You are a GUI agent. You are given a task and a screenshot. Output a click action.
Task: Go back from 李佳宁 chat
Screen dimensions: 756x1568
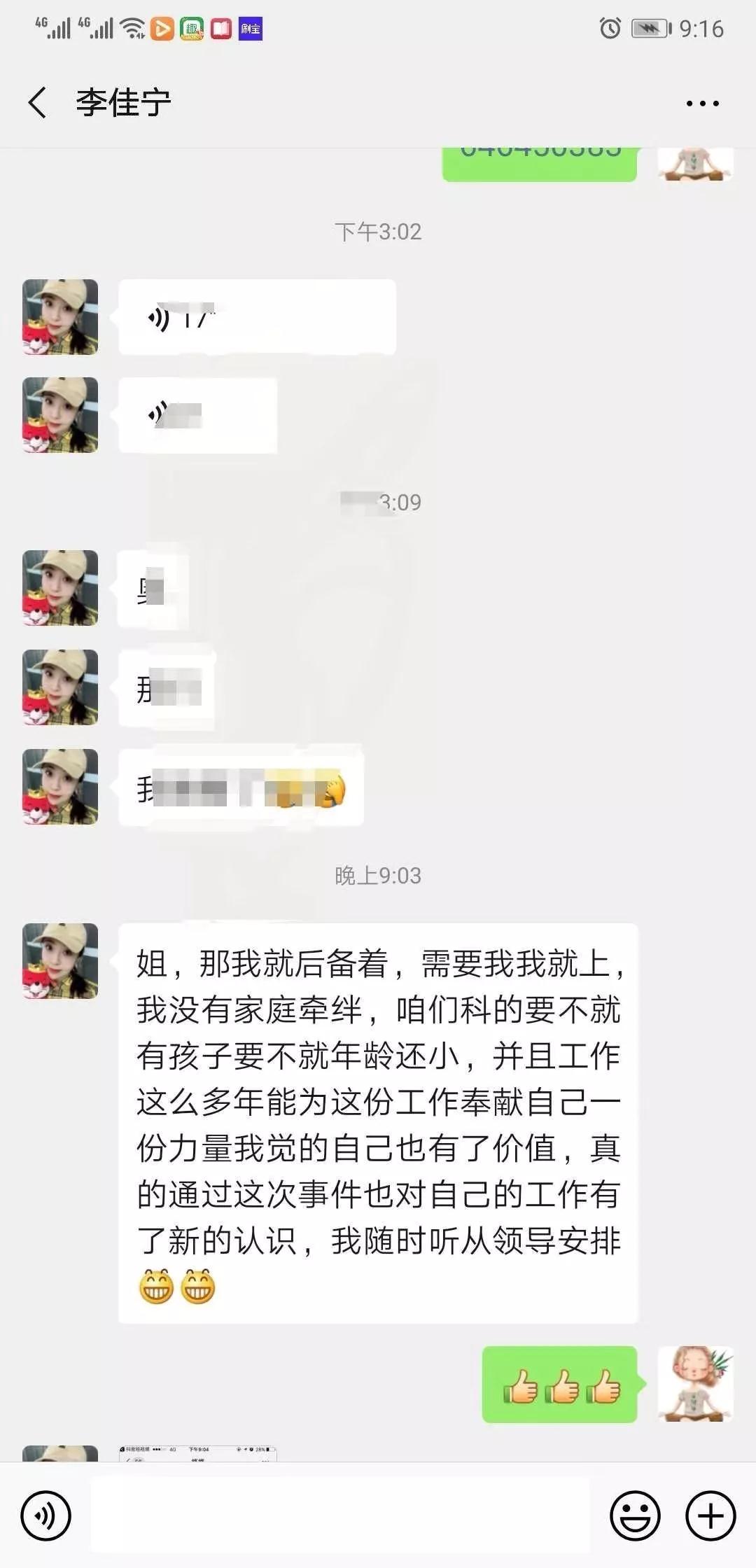38,103
